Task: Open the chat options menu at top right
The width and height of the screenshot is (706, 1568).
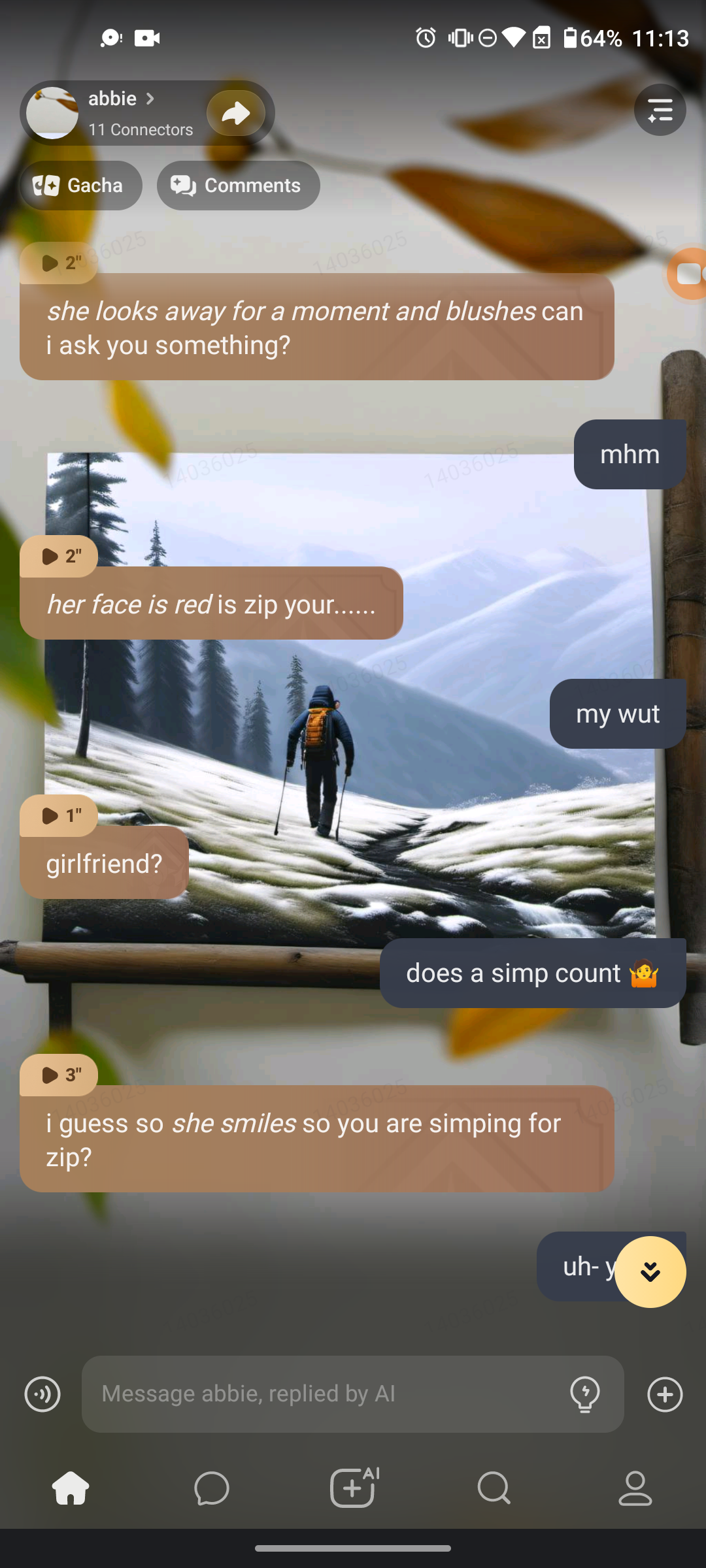Action: pyautogui.click(x=660, y=110)
